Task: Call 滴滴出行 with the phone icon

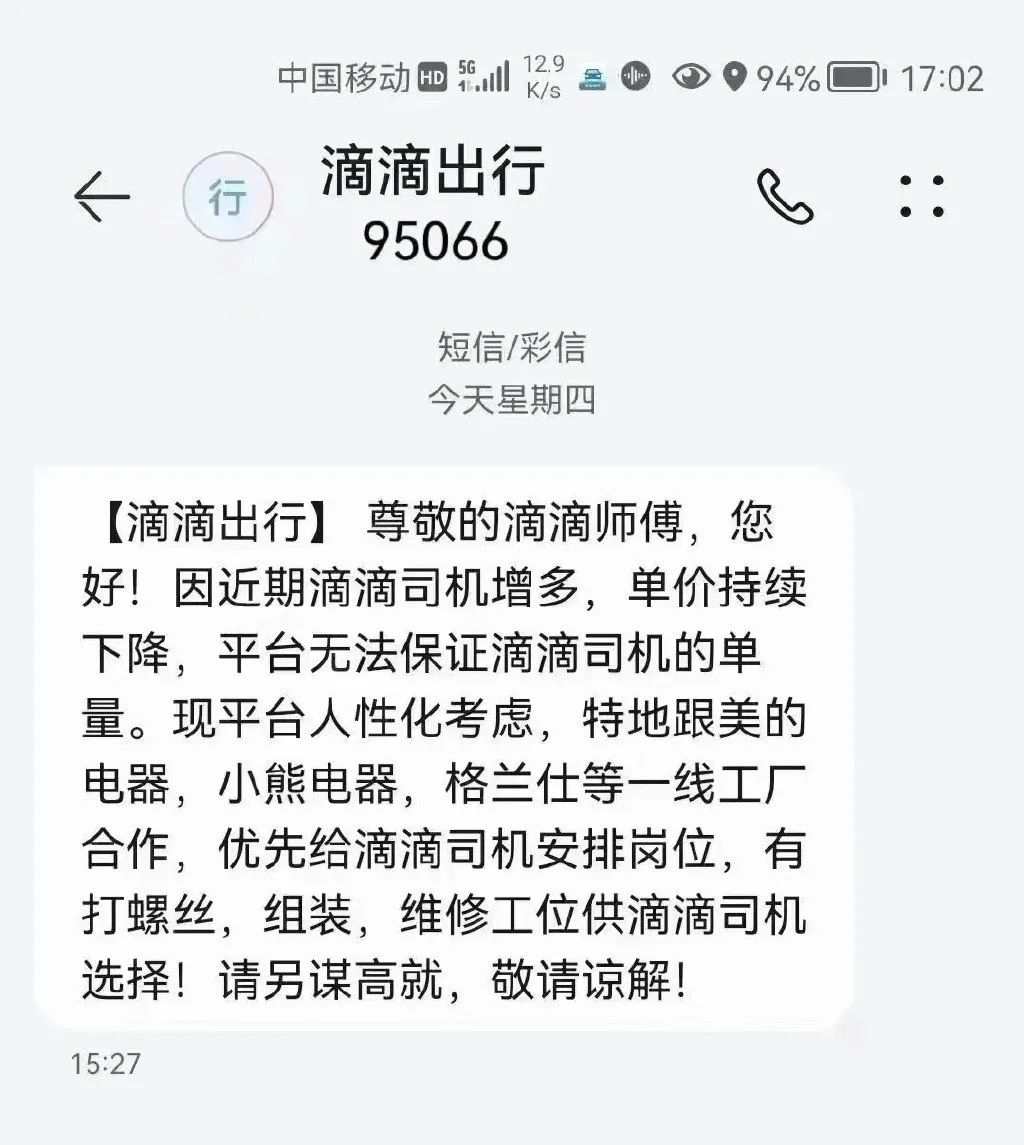Action: 785,197
